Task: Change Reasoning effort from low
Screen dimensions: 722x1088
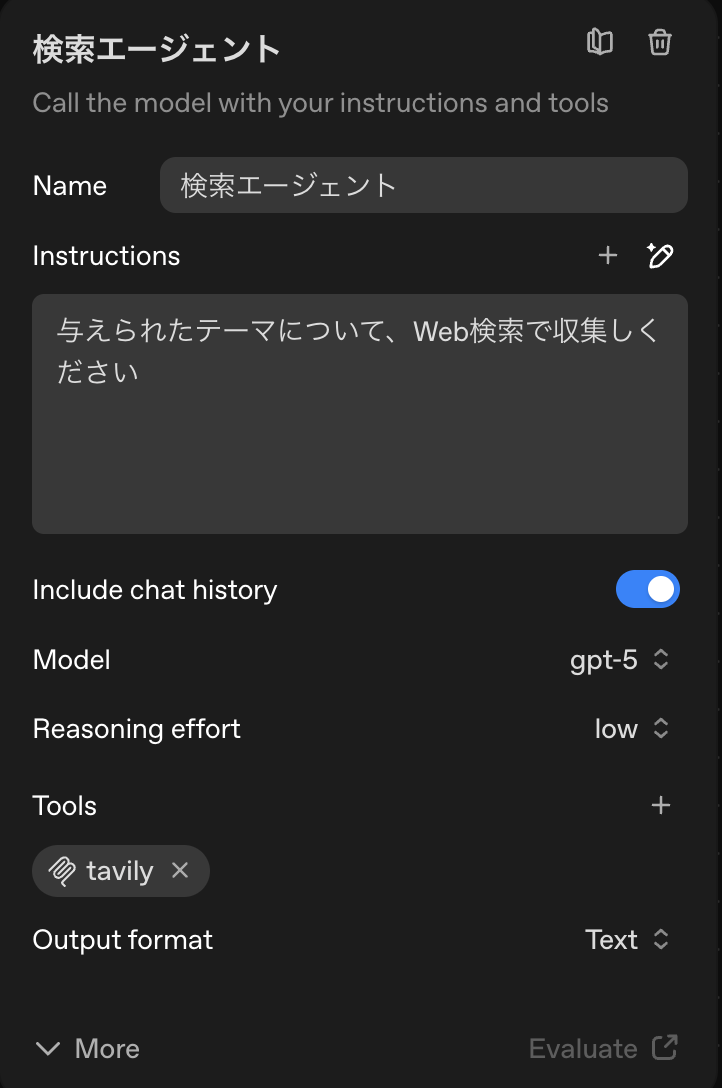Action: (x=631, y=729)
